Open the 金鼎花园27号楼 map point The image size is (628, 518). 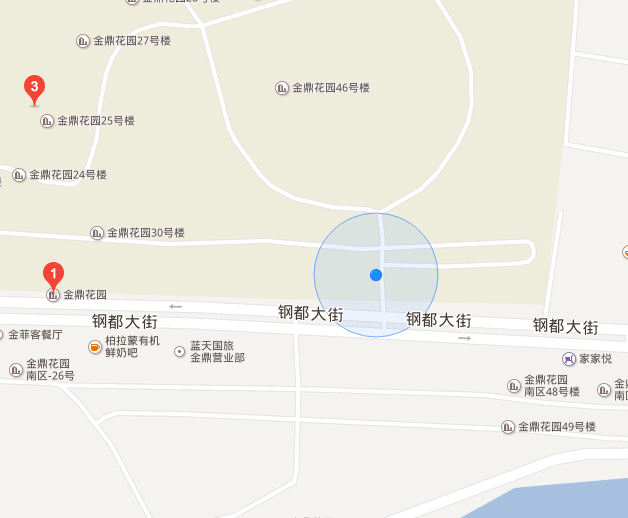click(x=83, y=41)
